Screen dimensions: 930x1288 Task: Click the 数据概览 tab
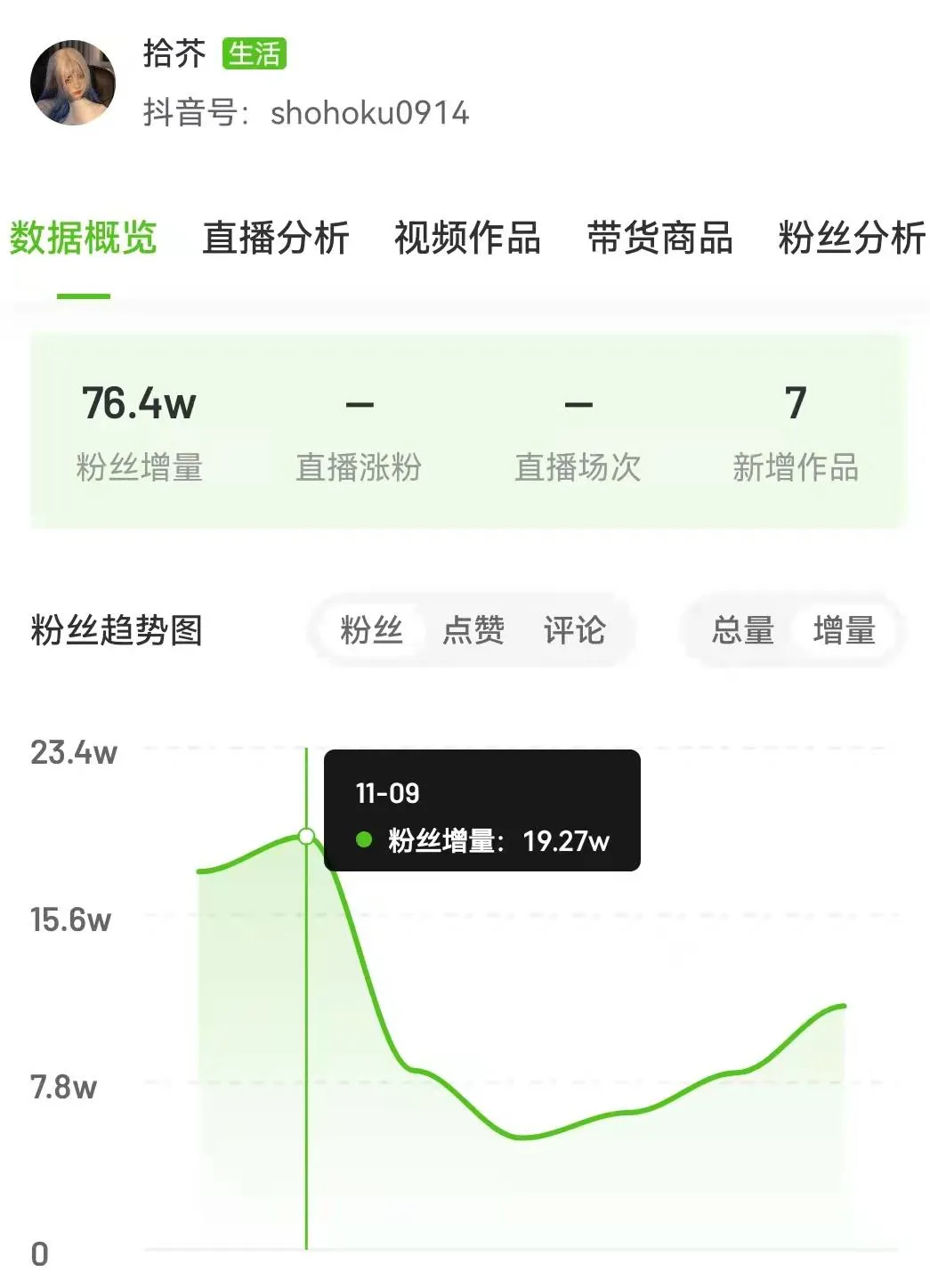[85, 239]
